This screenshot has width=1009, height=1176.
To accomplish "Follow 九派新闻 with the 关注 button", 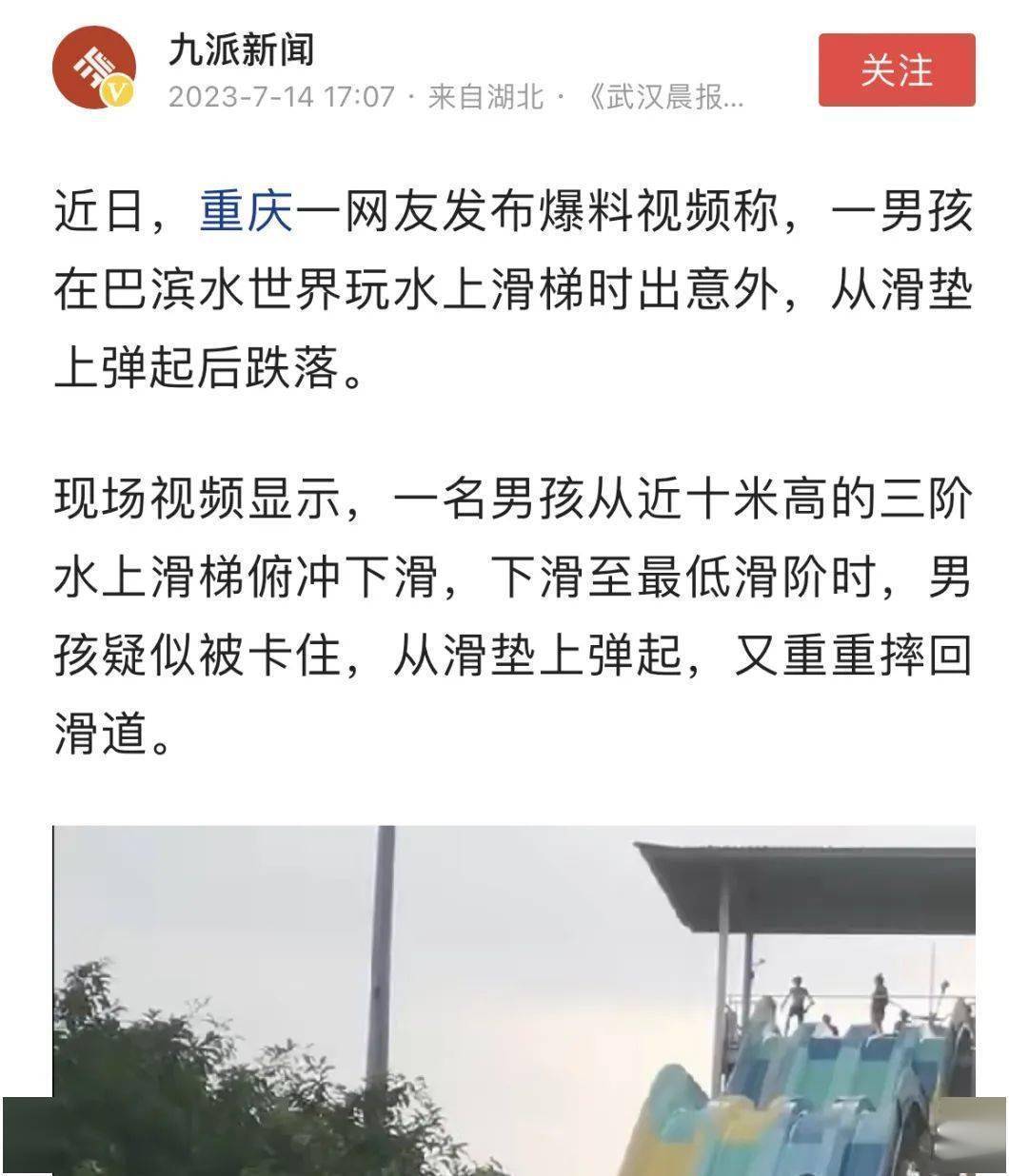I will point(896,70).
